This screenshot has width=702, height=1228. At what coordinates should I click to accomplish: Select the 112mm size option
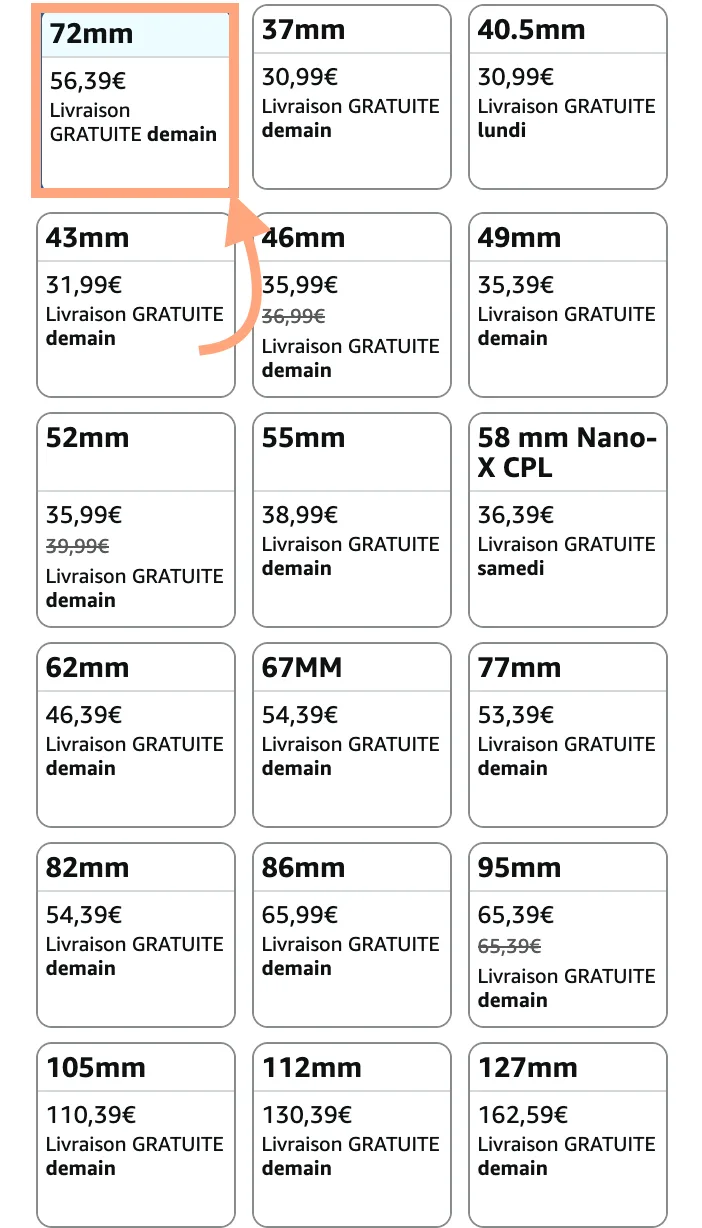pos(352,1135)
